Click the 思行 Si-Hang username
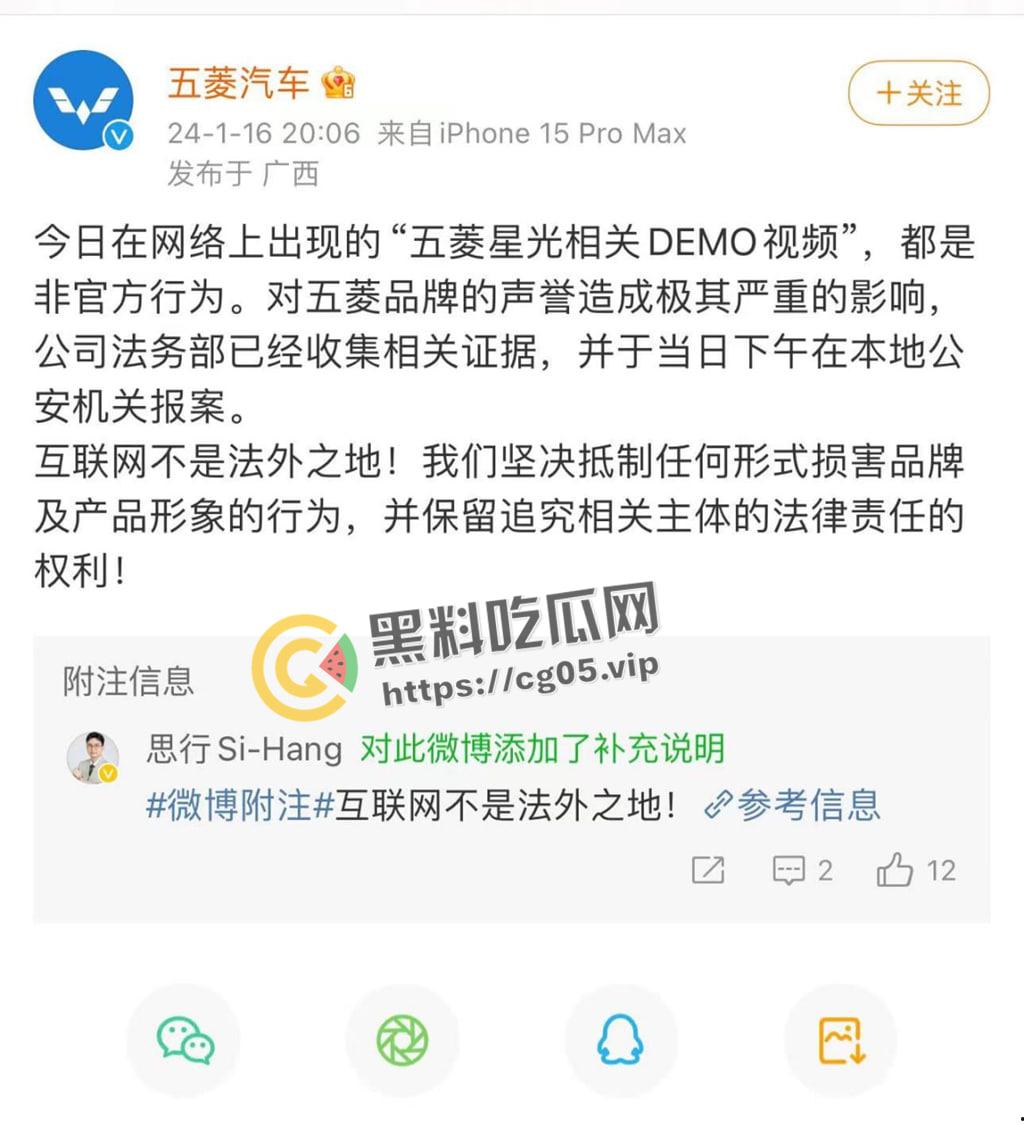Viewport: 1024px width, 1125px height. [244, 750]
